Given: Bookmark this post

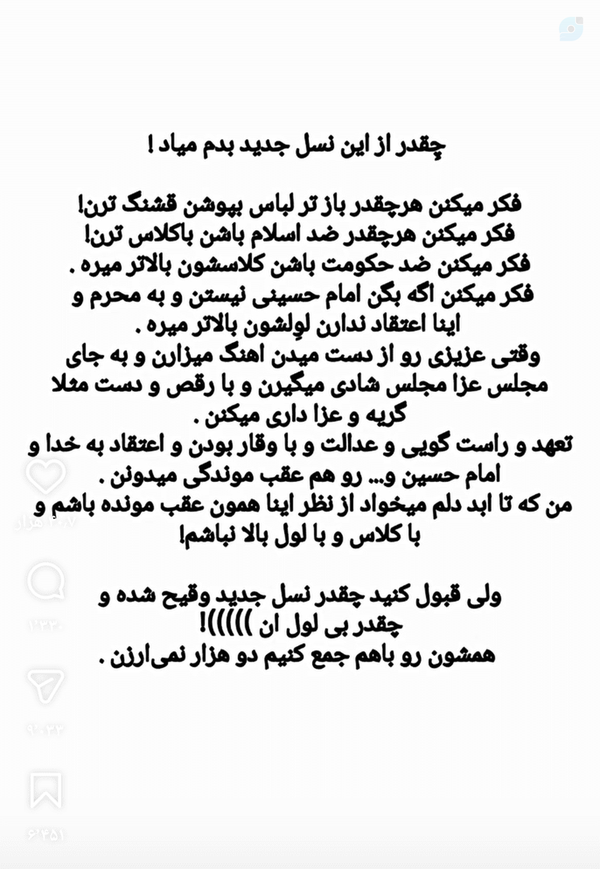Looking at the screenshot, I should pyautogui.click(x=46, y=790).
